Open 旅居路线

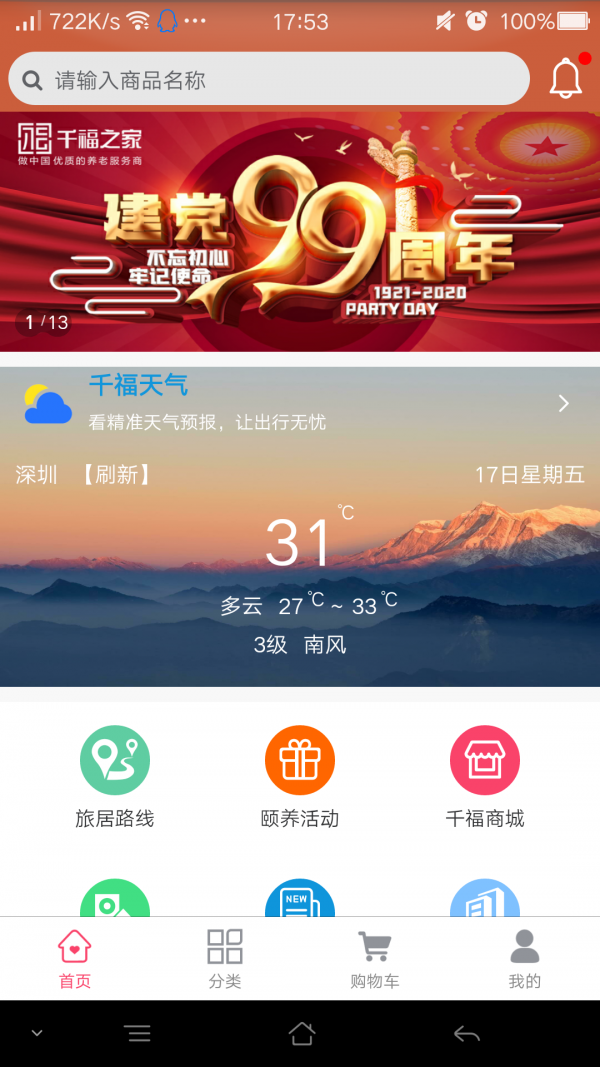(x=115, y=777)
